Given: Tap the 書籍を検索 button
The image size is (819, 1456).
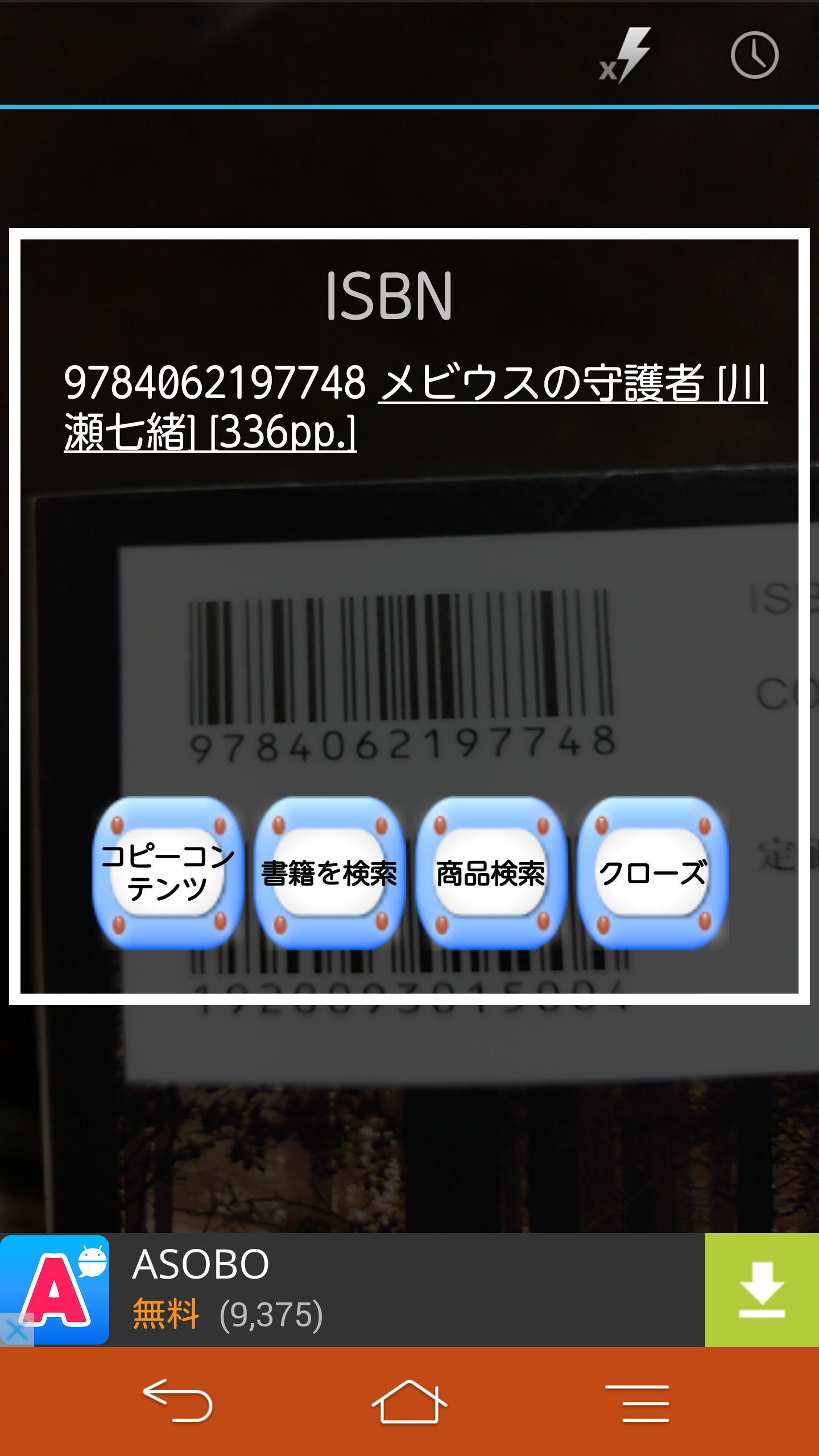Looking at the screenshot, I should (x=329, y=872).
